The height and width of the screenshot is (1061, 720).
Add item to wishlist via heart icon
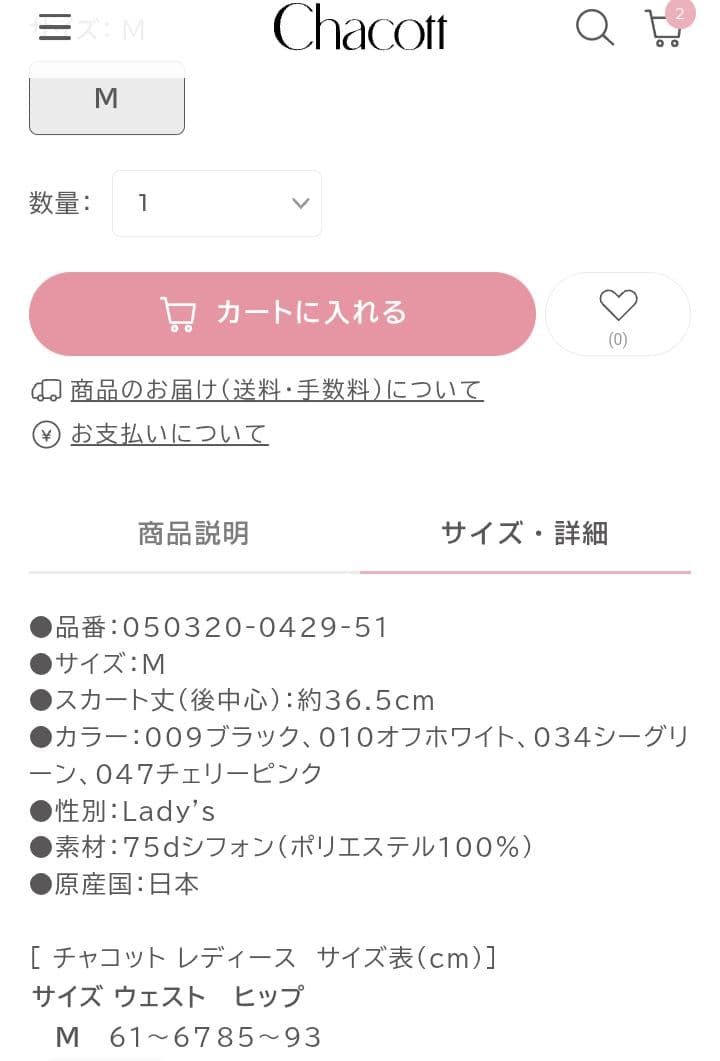pos(618,306)
